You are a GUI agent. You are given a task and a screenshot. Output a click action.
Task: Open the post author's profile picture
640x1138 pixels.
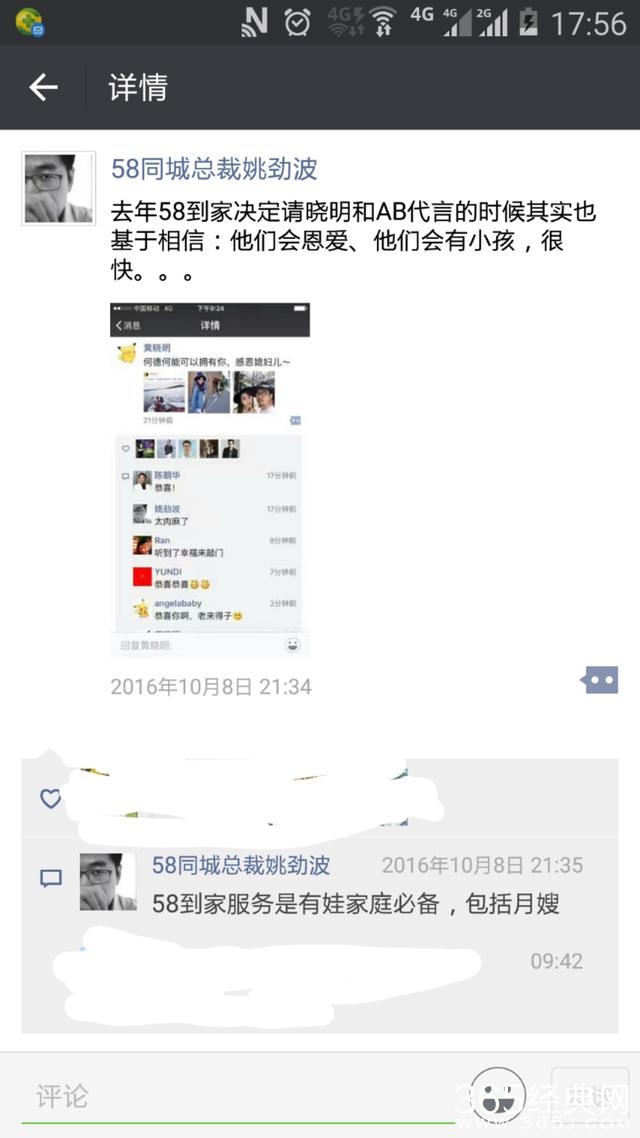pyautogui.click(x=58, y=188)
